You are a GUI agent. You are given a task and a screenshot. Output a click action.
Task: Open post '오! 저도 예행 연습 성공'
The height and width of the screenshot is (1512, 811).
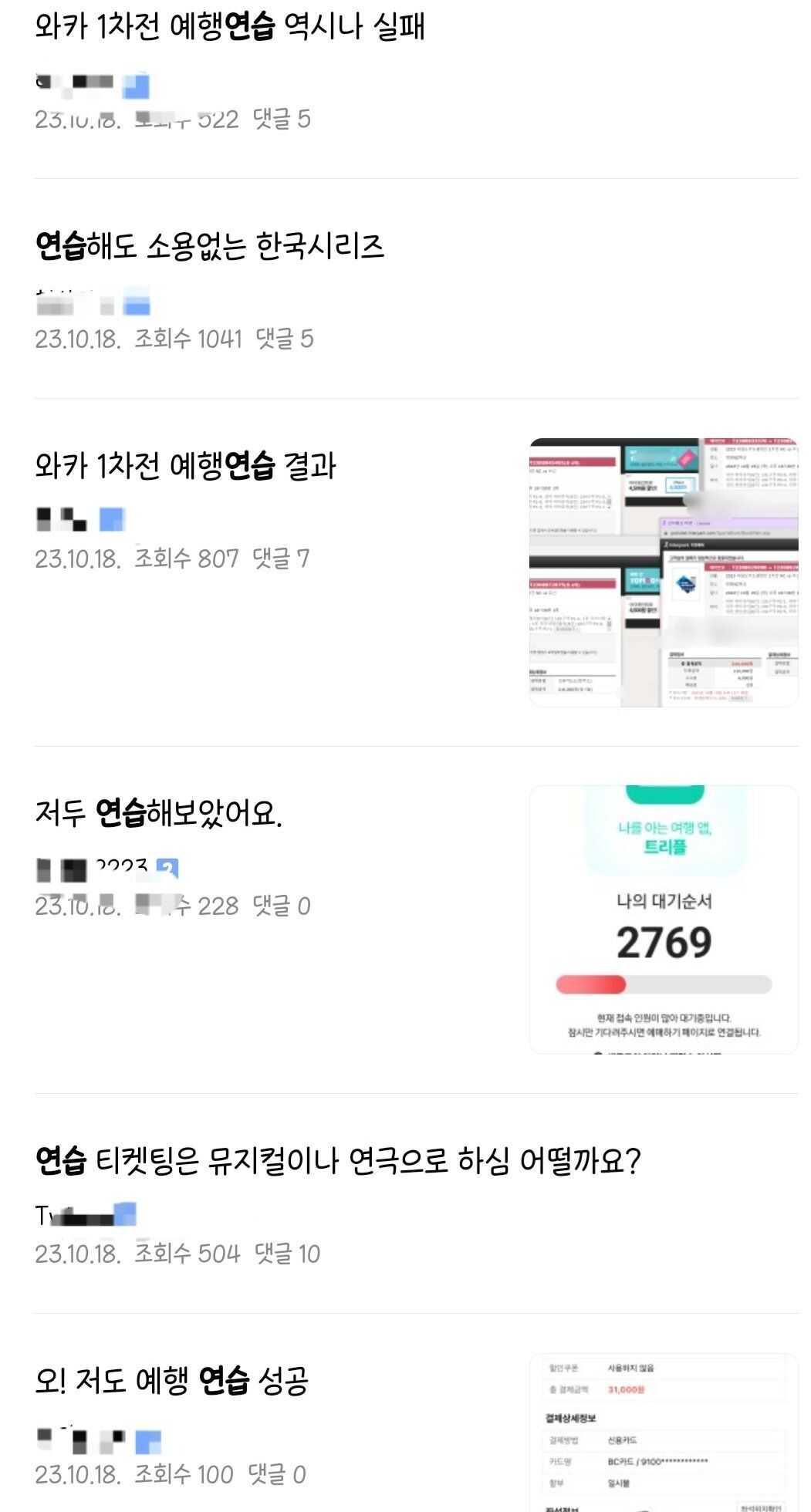point(171,1380)
